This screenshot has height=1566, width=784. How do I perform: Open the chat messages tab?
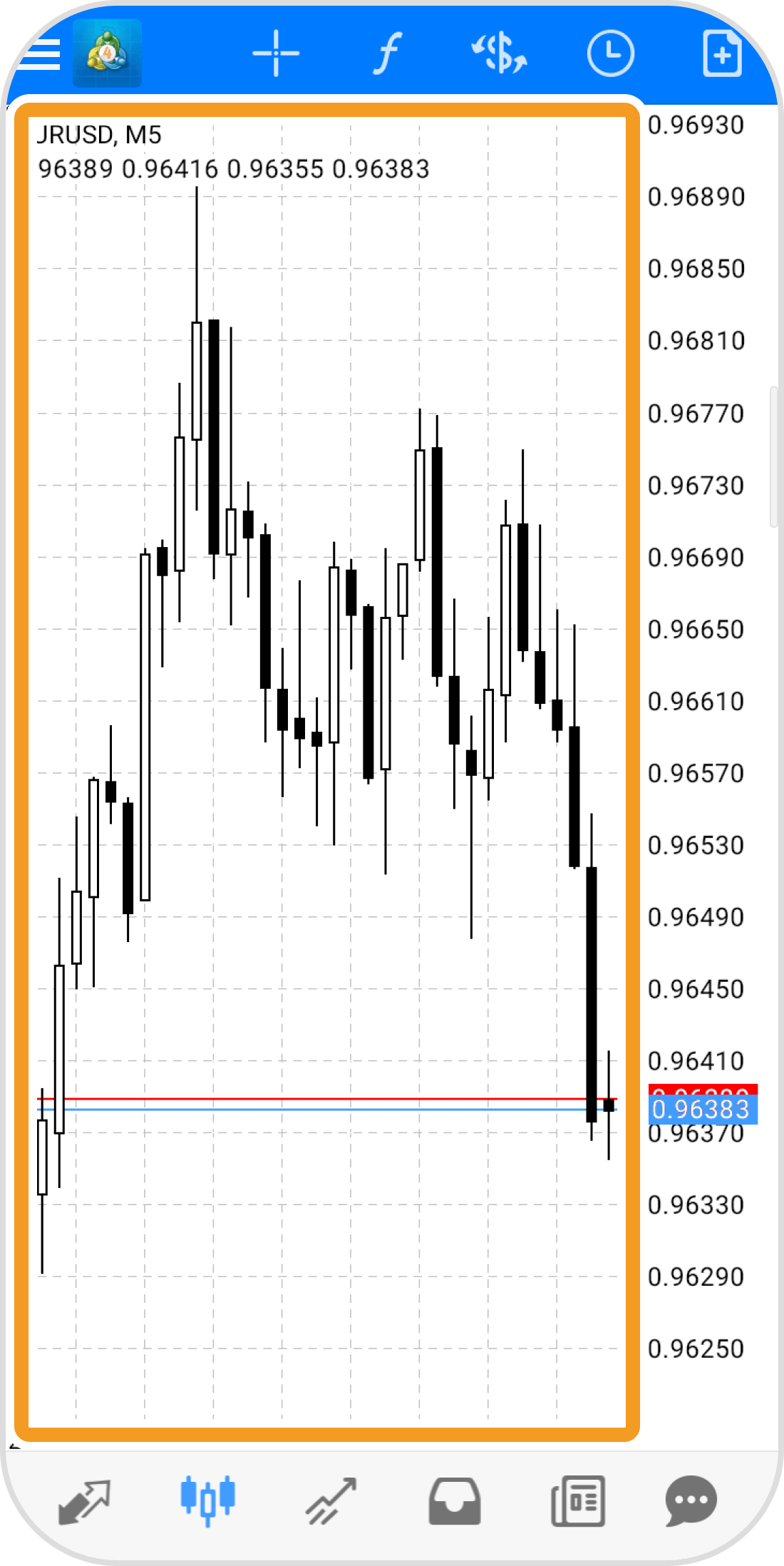[690, 1501]
